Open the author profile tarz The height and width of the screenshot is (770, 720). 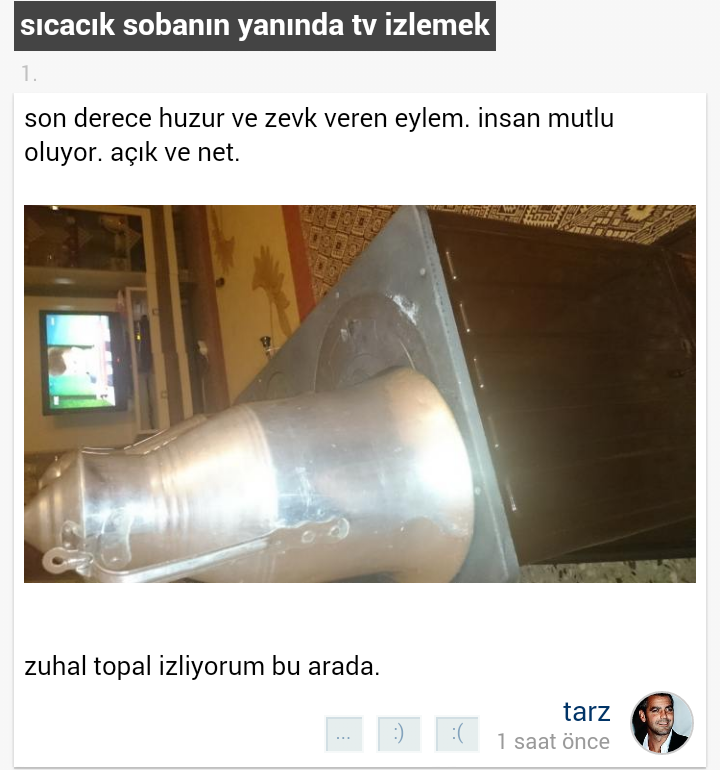tap(586, 711)
